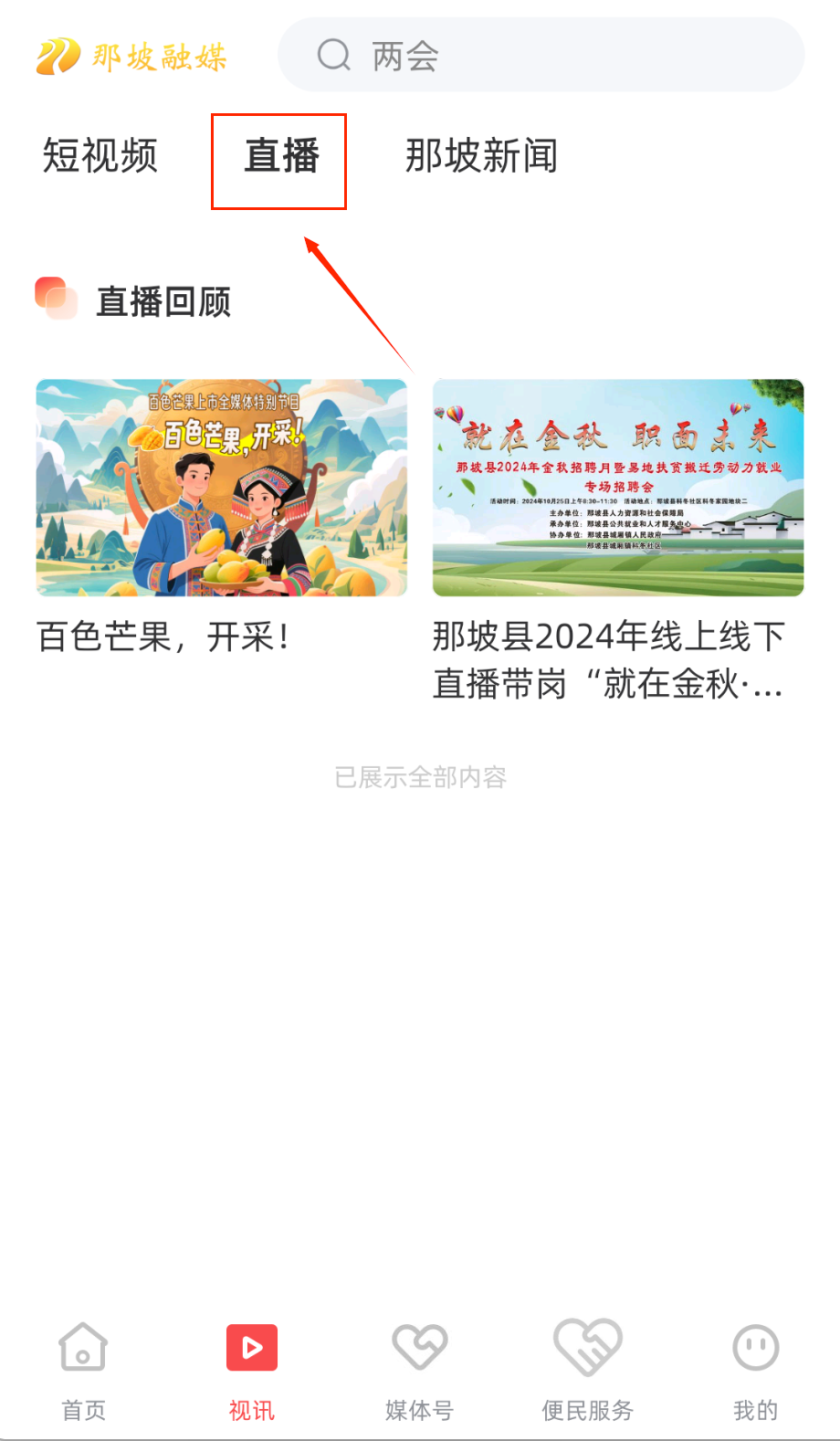This screenshot has height=1441, width=840.
Task: Open the search box showing 两会
Action: 541,55
